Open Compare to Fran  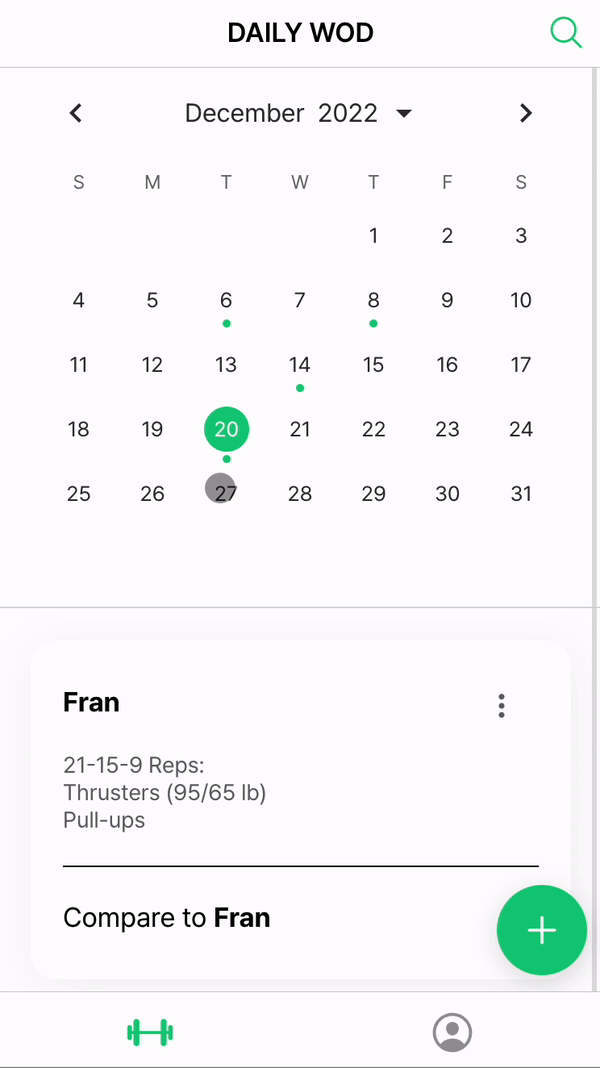167,918
